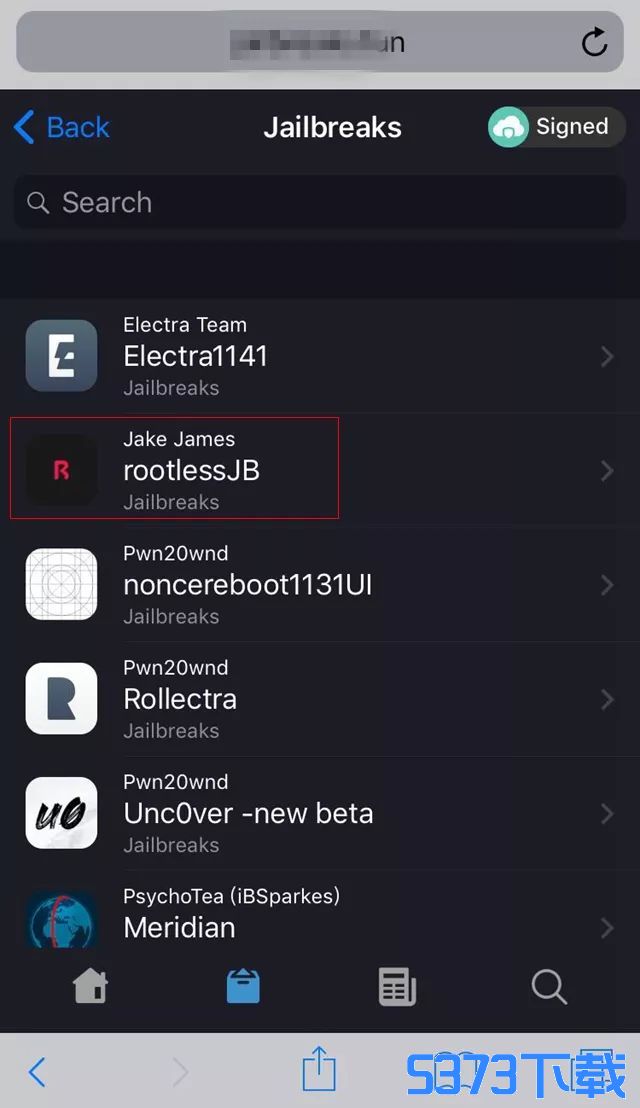Open Unc0ver -new beta
Image resolution: width=640 pixels, height=1108 pixels.
[x=320, y=814]
